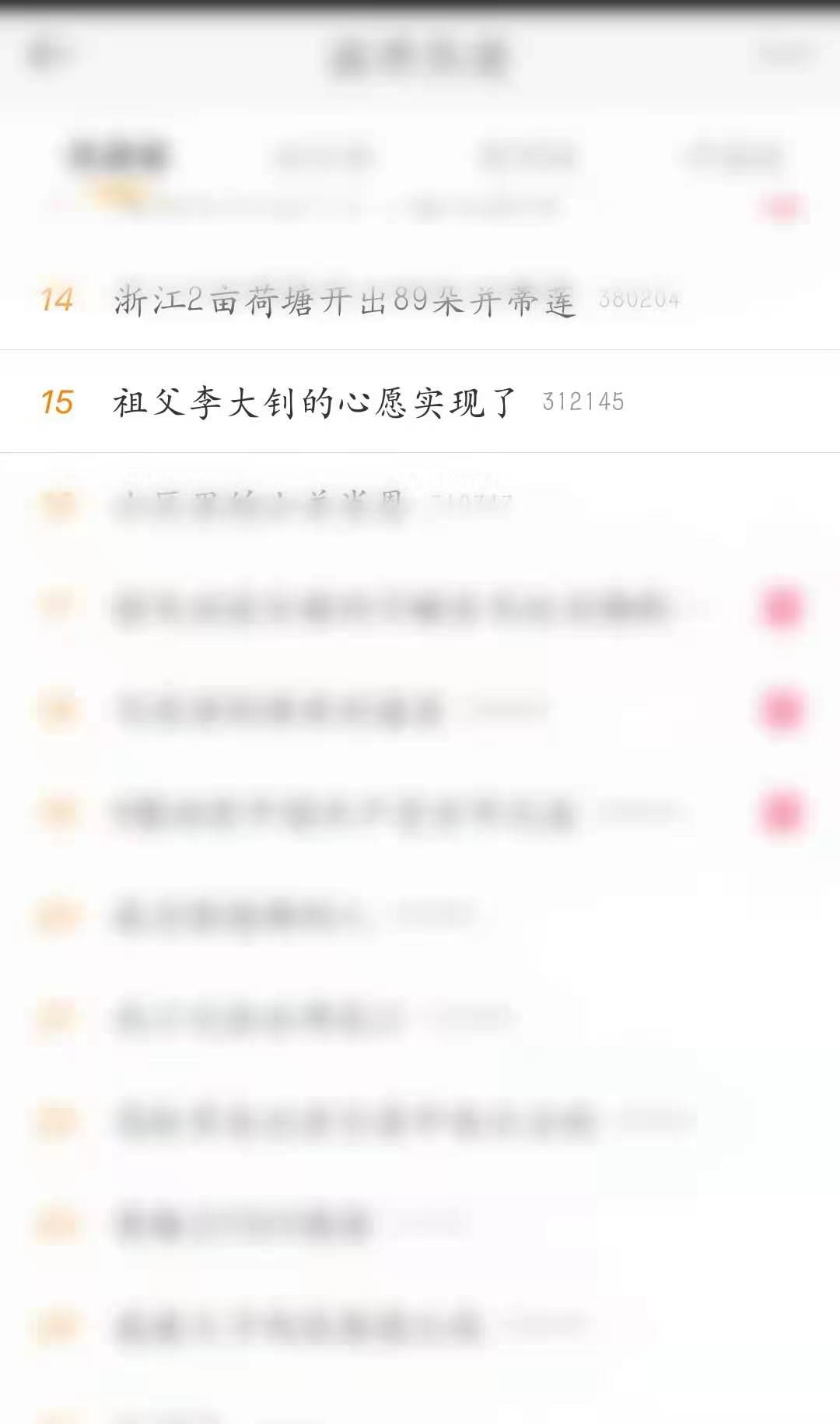840x1424 pixels.
Task: Open hot search 浙江2亩荷塘开出89朵并蒂莲
Action: [x=345, y=300]
